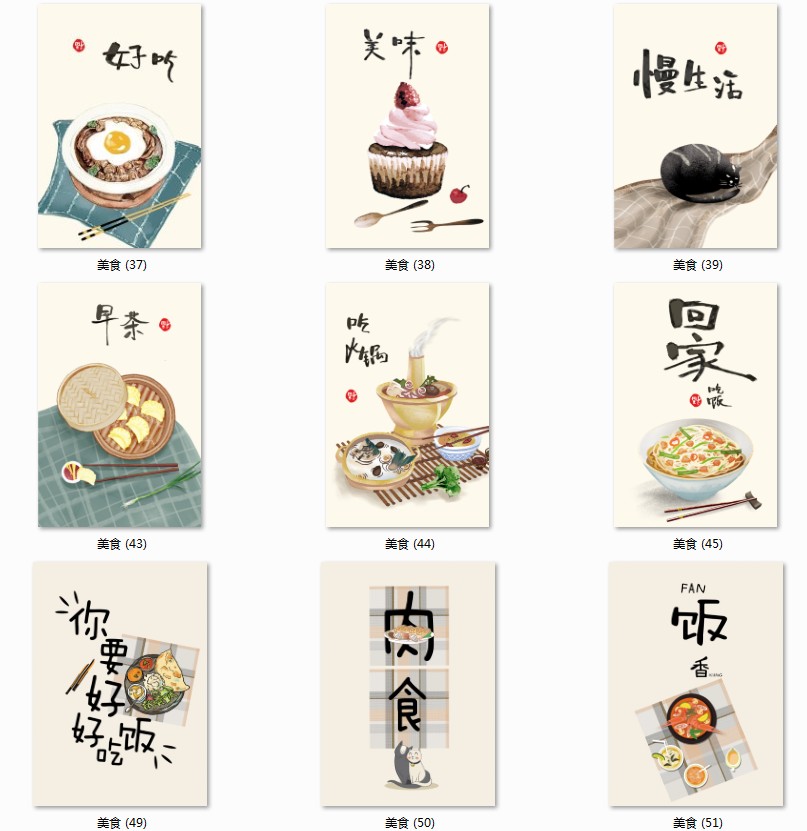Image resolution: width=807 pixels, height=831 pixels.
Task: Select the thumbnail named 美食 (39)
Action: (x=696, y=126)
